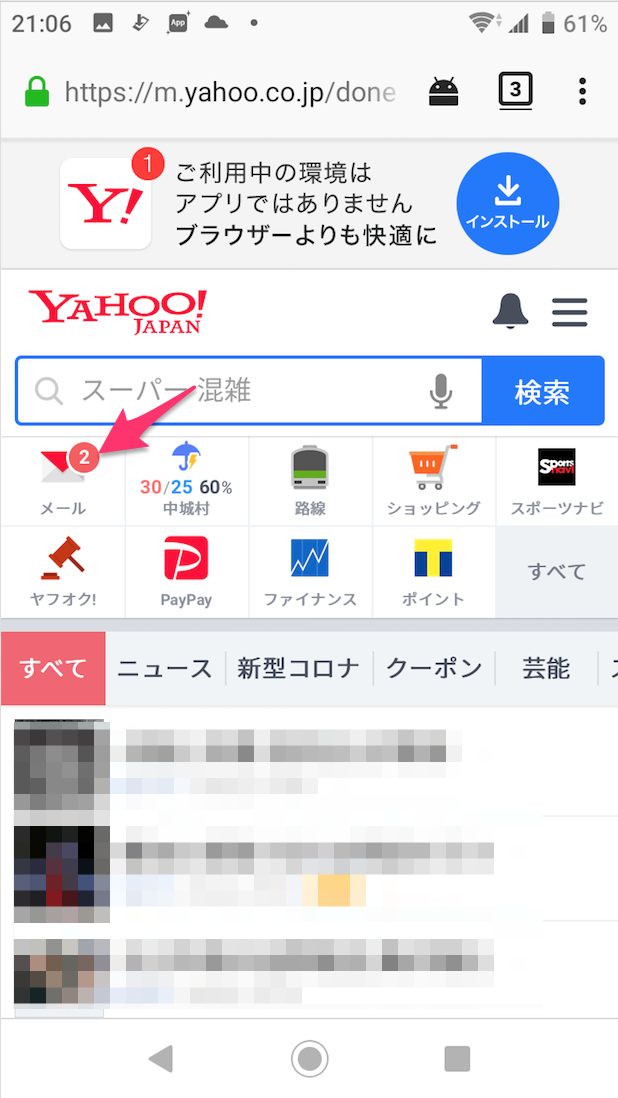The height and width of the screenshot is (1098, 618).
Task: Open ヤフオク! auctions
Action: [63, 572]
